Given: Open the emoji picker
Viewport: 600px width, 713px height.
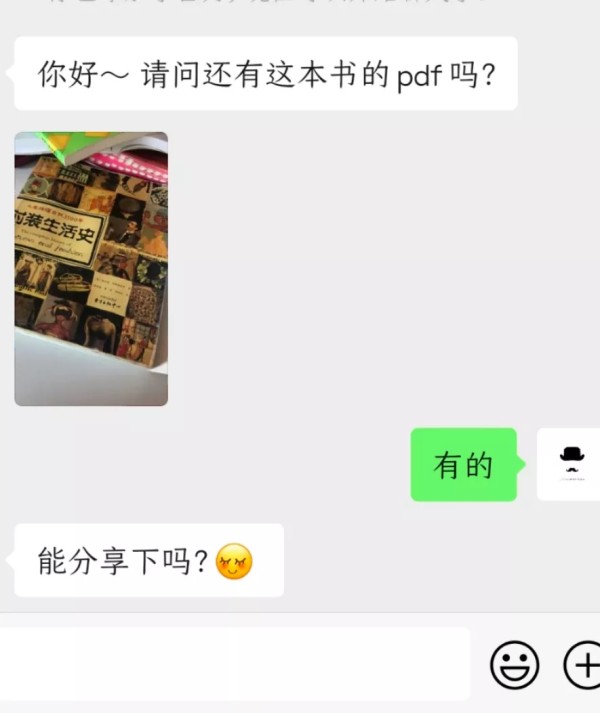Looking at the screenshot, I should pos(514,664).
